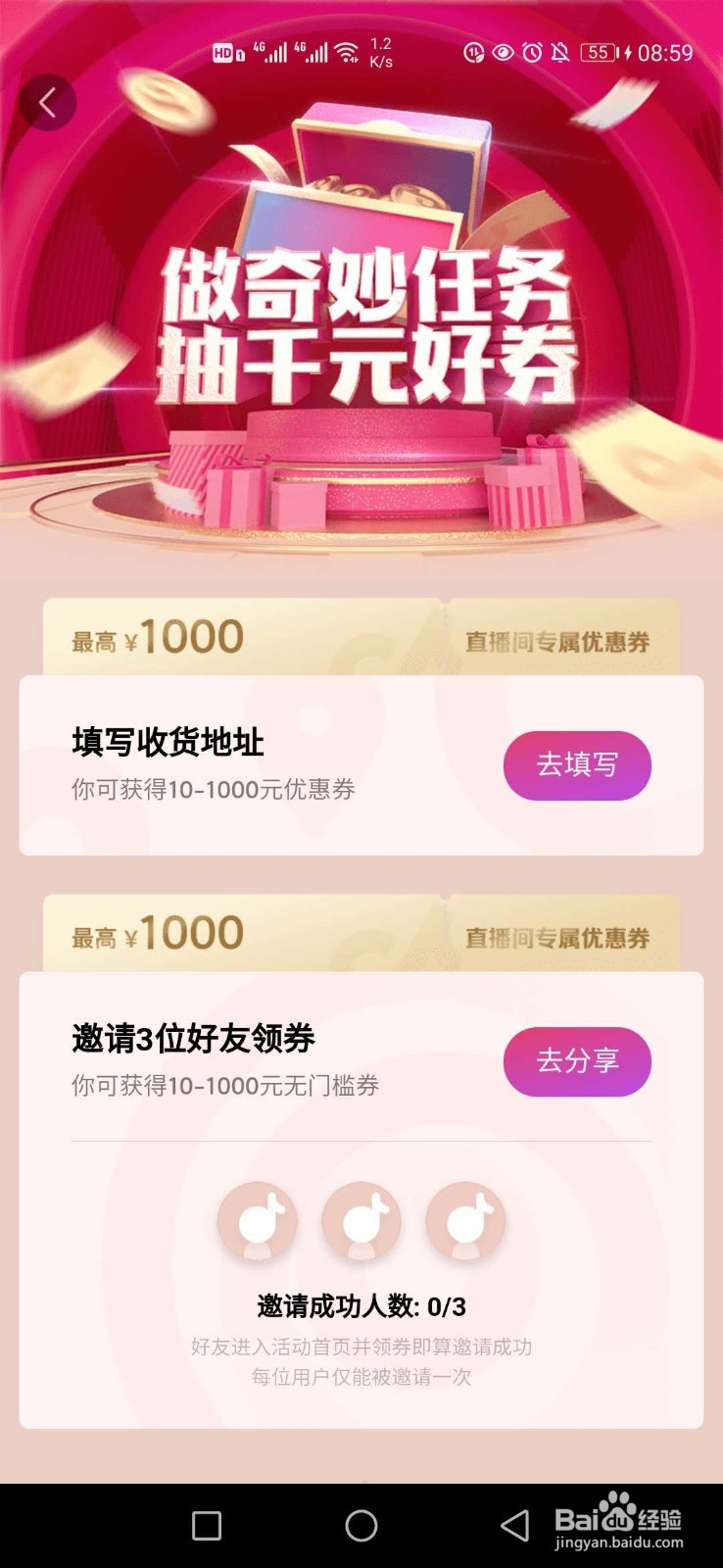Tap the back arrow at top left
The height and width of the screenshot is (1568, 723).
49,102
